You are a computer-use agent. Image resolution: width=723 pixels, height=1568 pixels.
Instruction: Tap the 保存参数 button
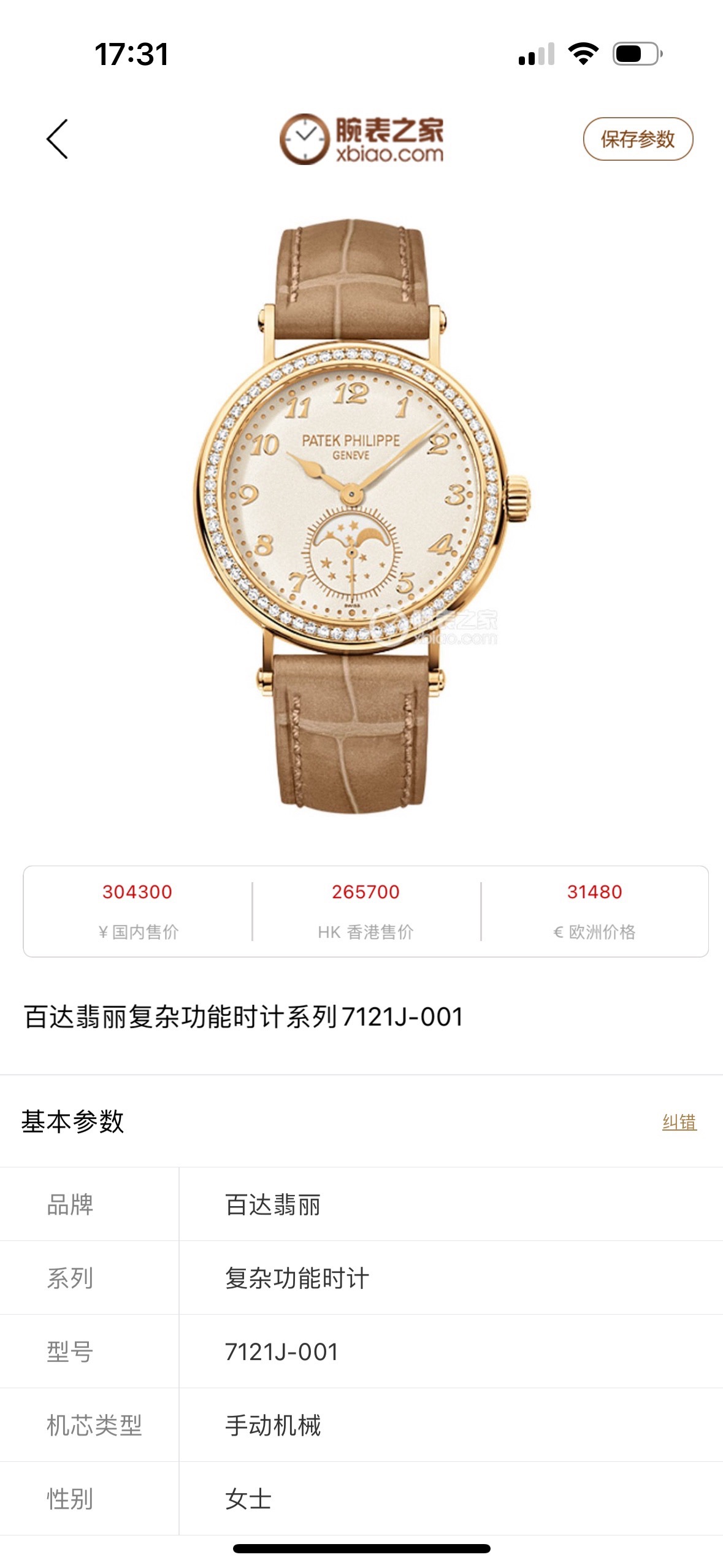(x=637, y=139)
